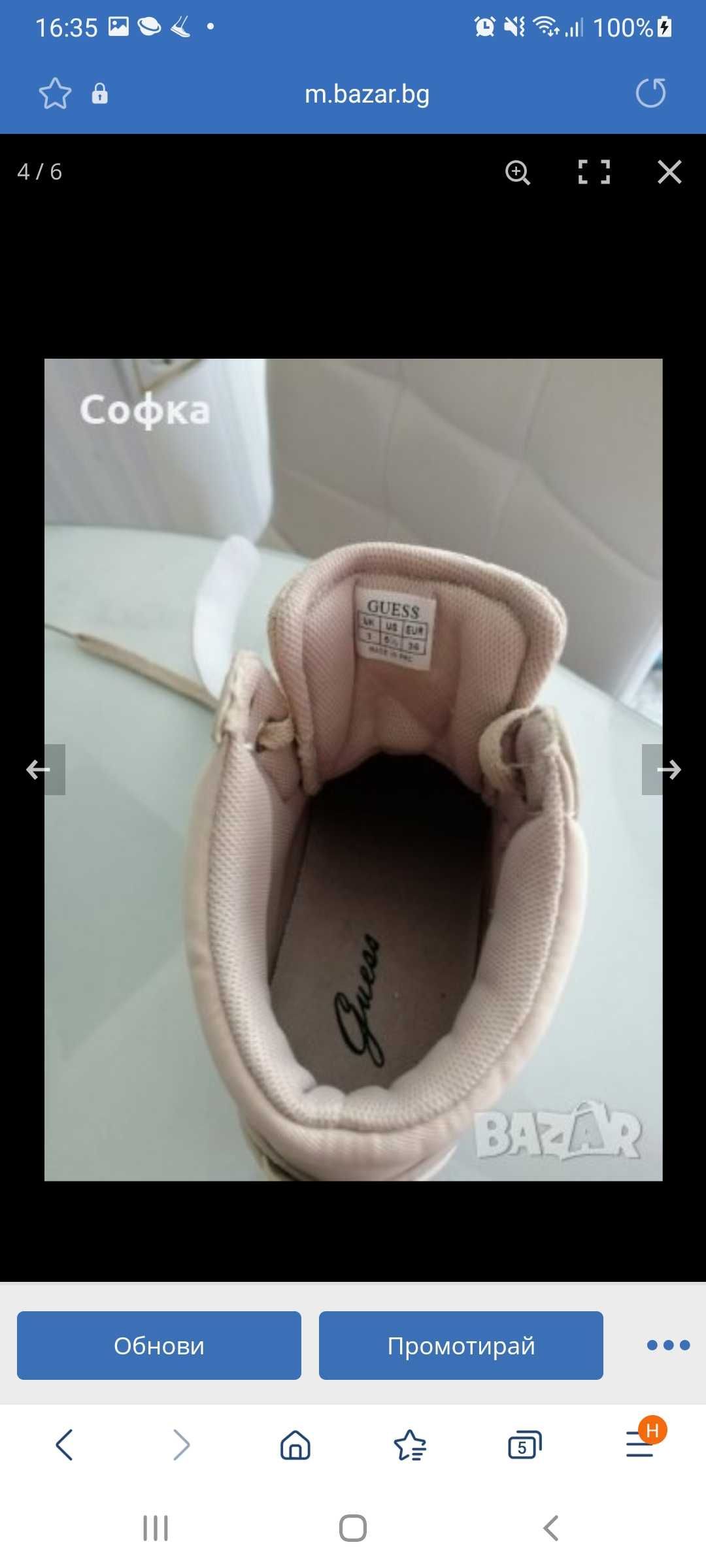Go forward in the browser toolbar
The height and width of the screenshot is (1568, 706).
click(x=181, y=1445)
